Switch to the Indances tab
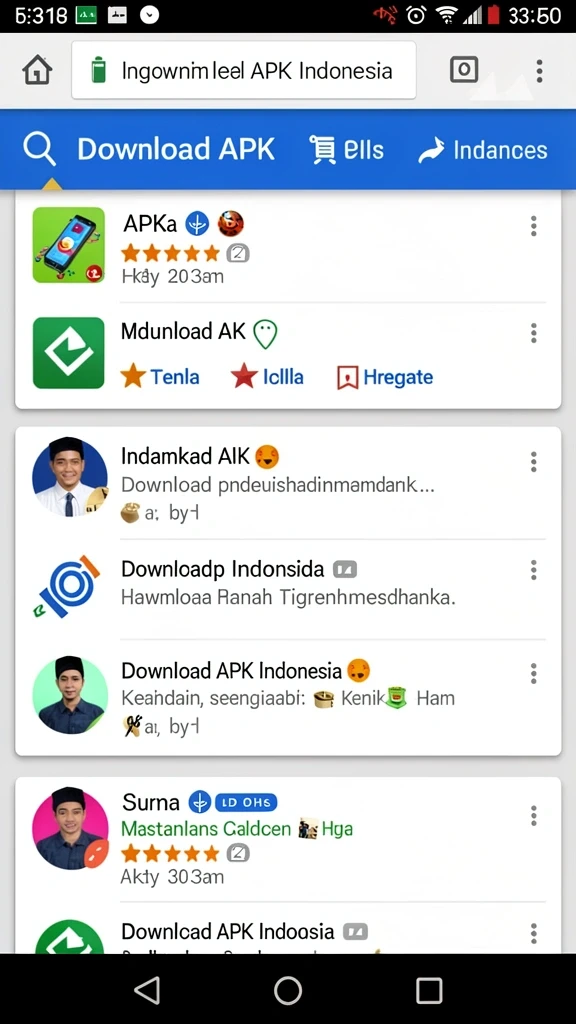Image resolution: width=576 pixels, height=1024 pixels. 483,150
